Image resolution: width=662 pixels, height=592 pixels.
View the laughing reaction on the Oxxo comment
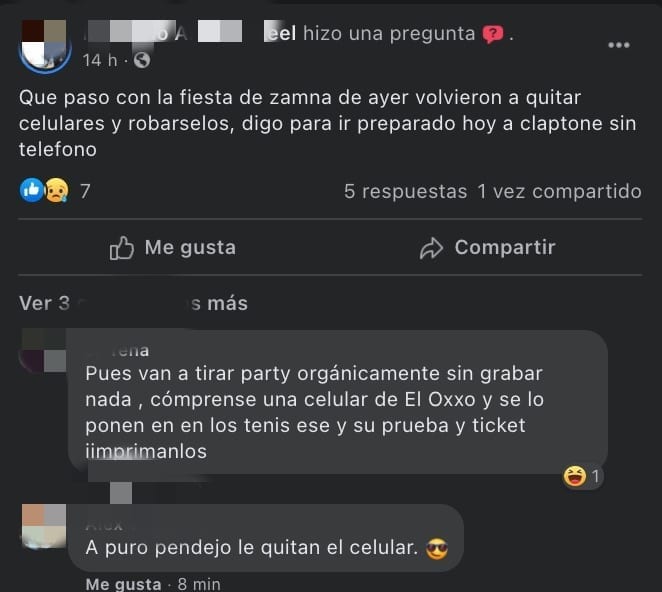pos(582,477)
